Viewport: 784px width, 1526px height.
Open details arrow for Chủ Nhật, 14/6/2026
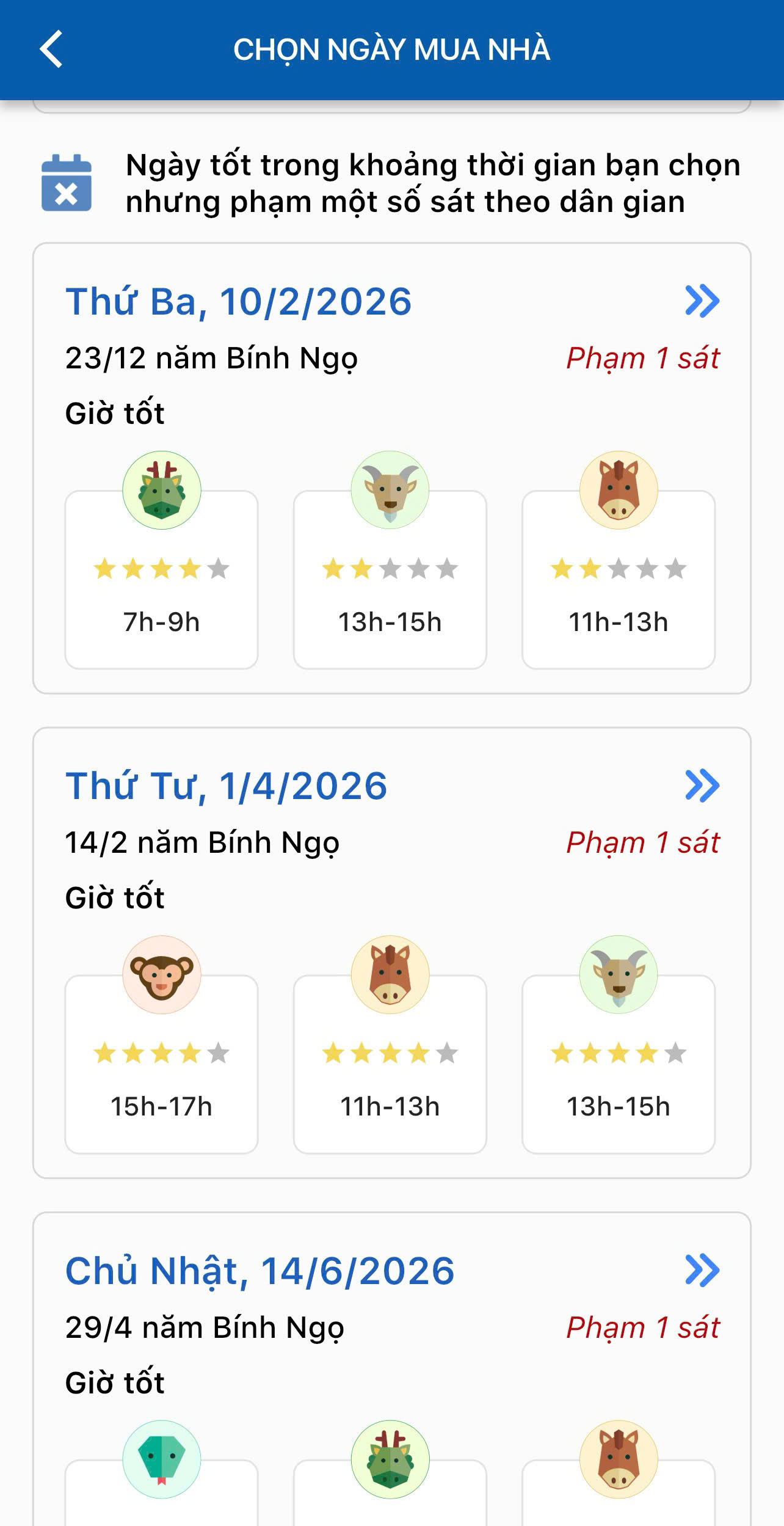pyautogui.click(x=702, y=1270)
